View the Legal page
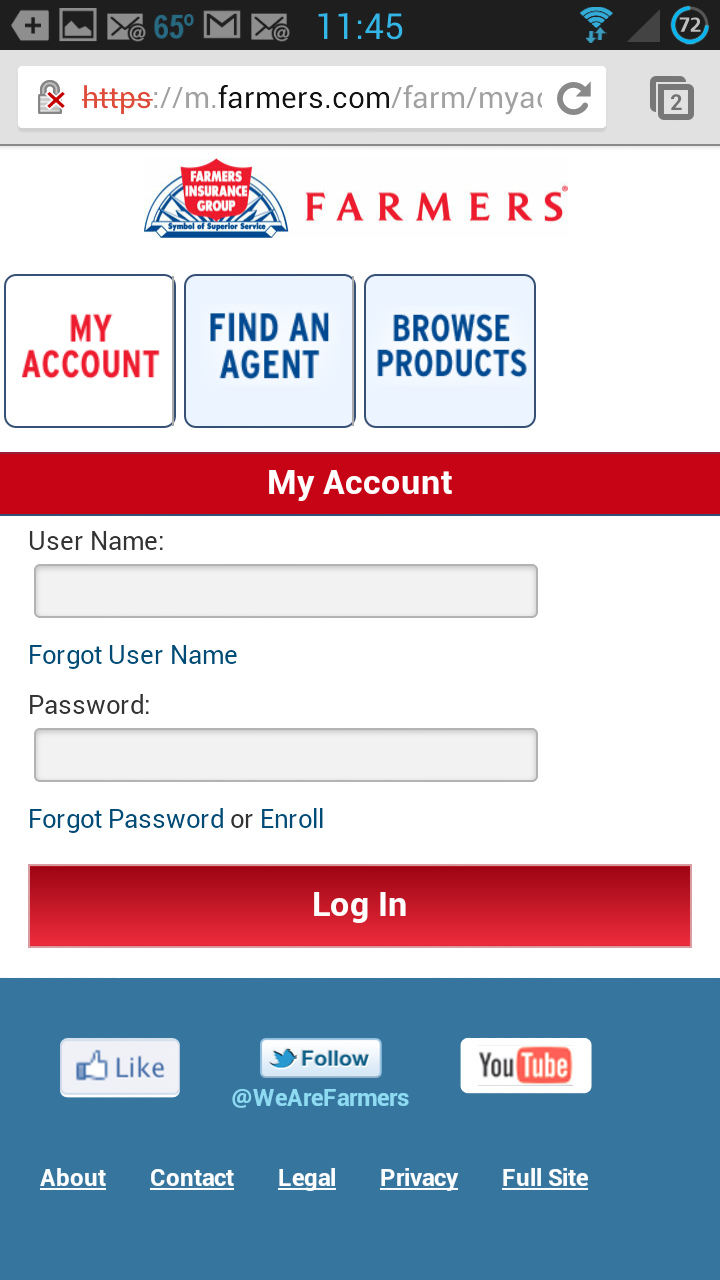Viewport: 720px width, 1280px height. click(x=307, y=1178)
